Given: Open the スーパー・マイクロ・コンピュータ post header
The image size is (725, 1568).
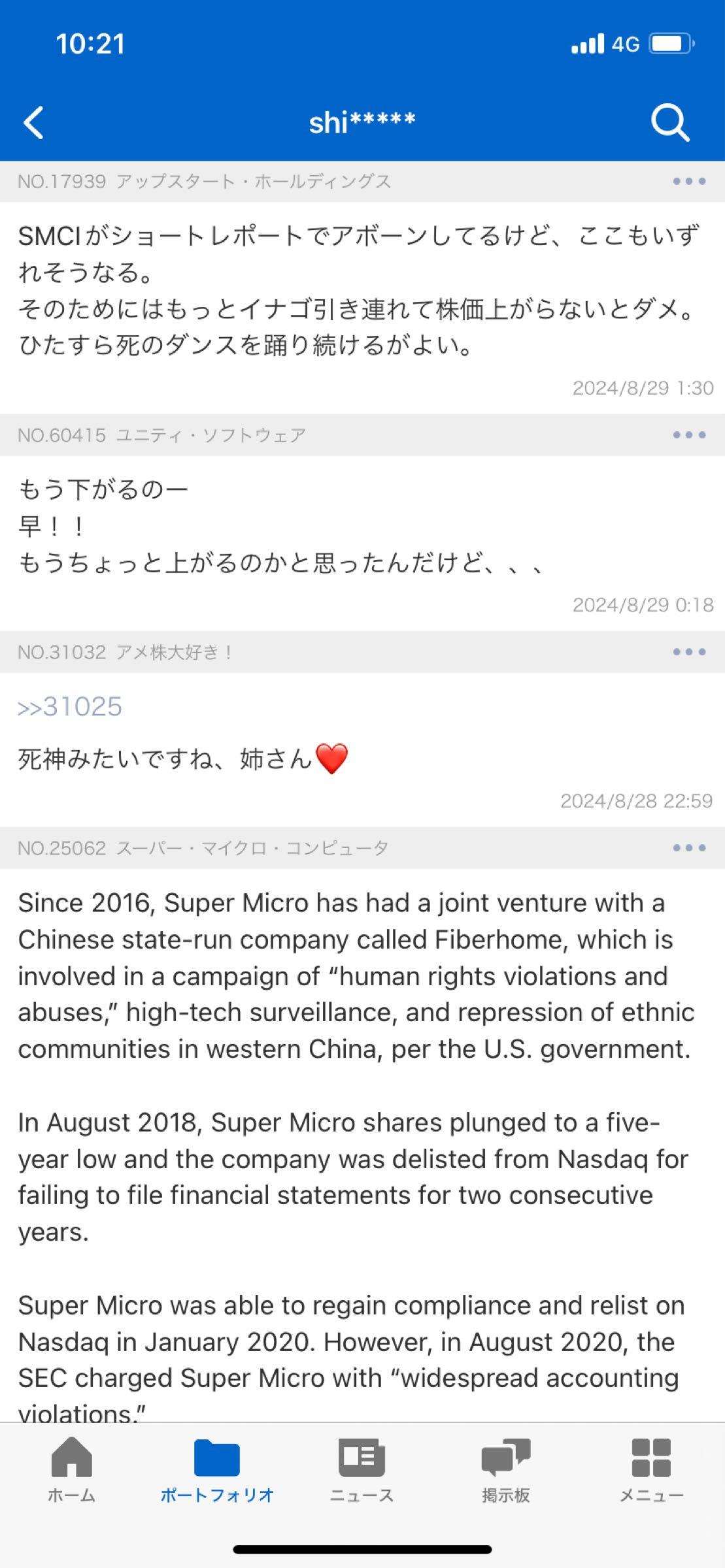Looking at the screenshot, I should coord(252,847).
